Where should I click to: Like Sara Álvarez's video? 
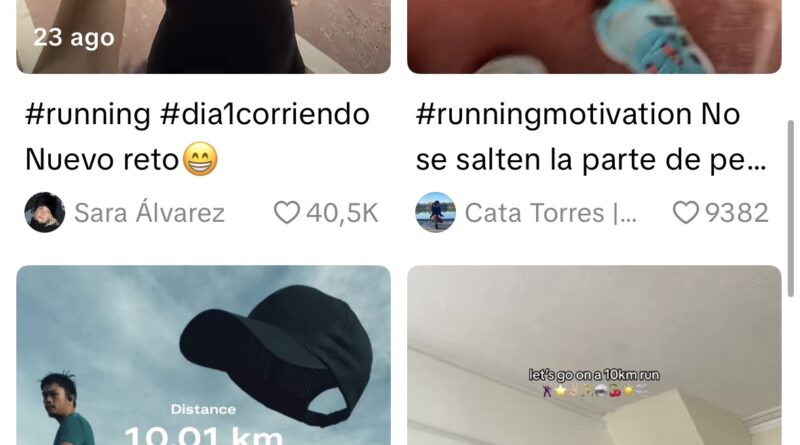point(287,213)
